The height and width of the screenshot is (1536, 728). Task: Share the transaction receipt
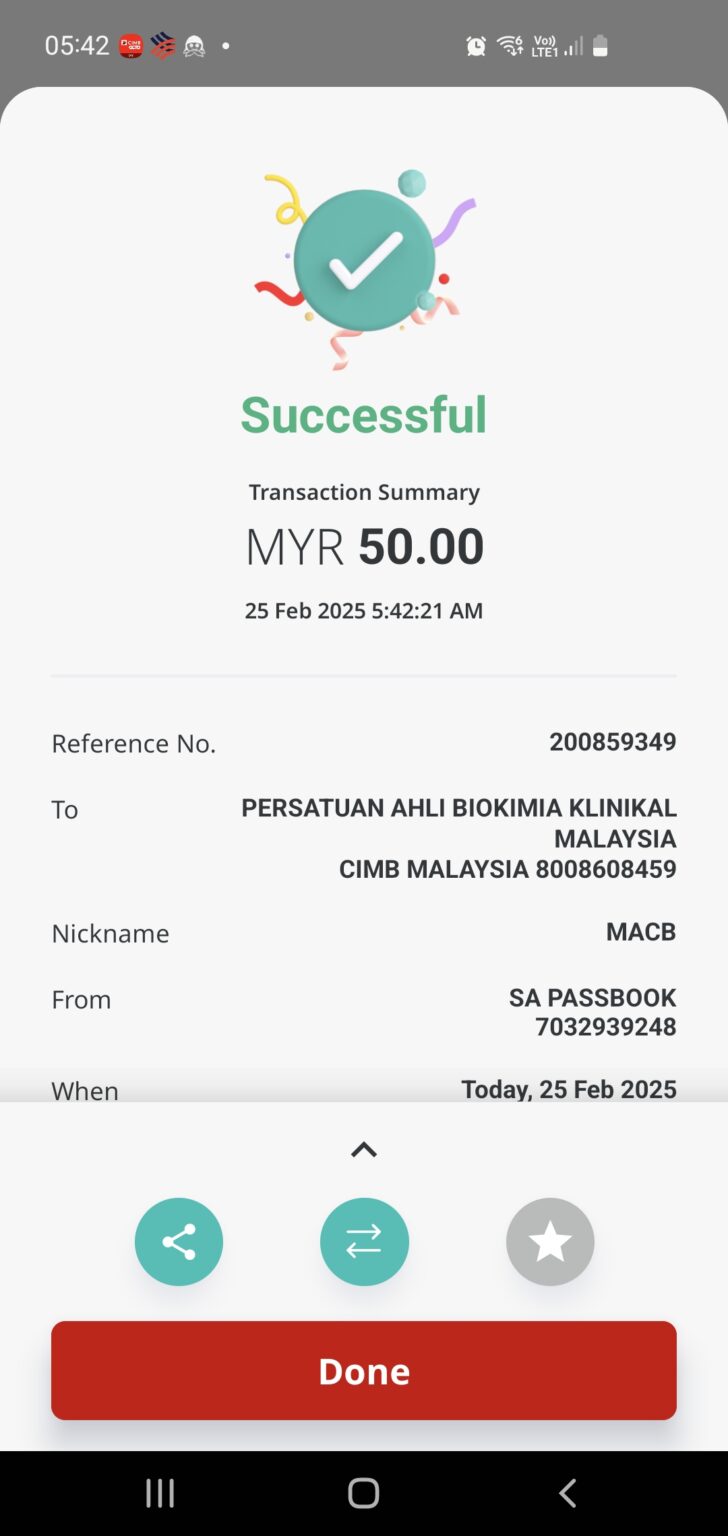tap(179, 1242)
